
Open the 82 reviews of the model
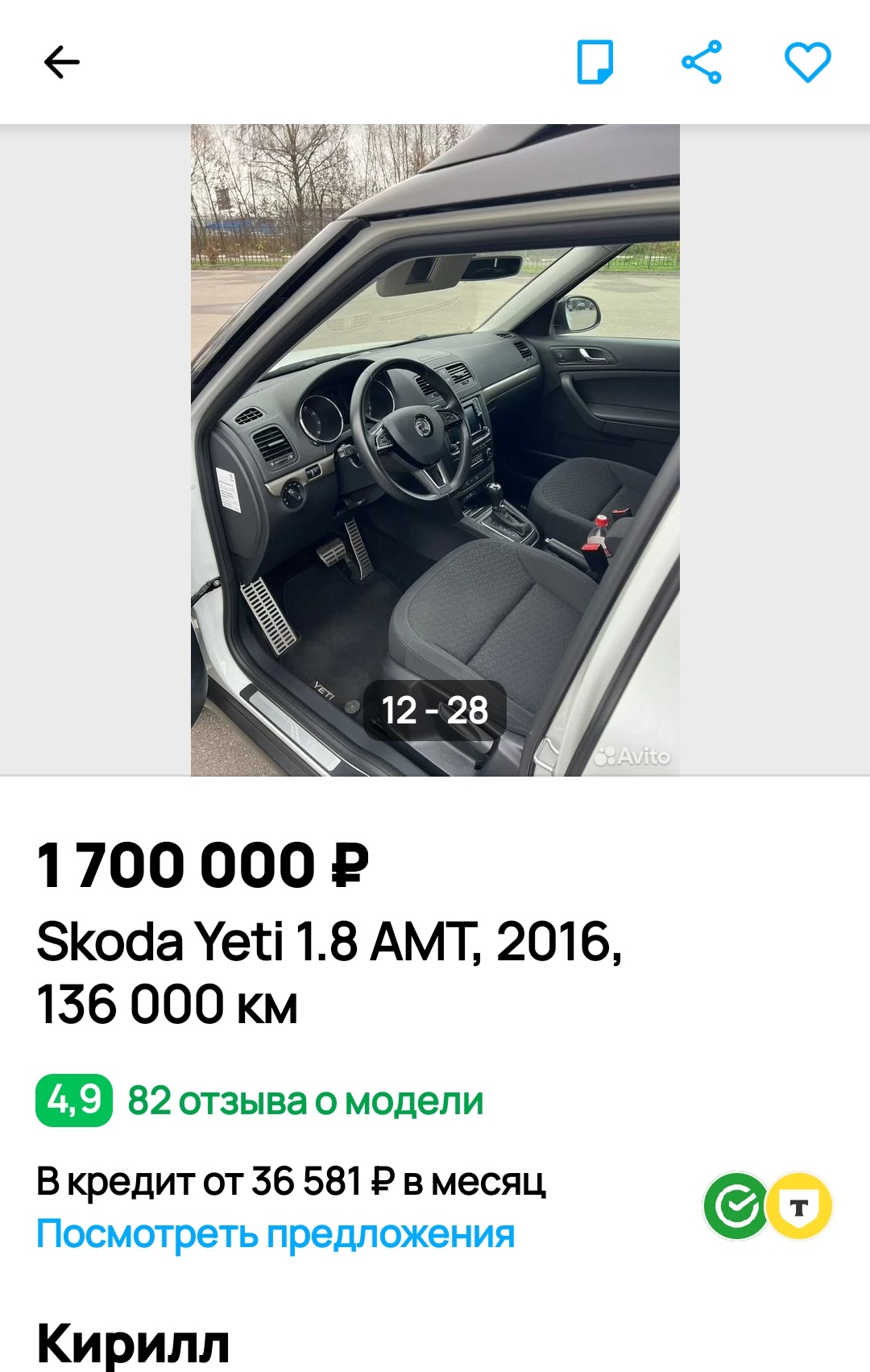click(x=305, y=1101)
